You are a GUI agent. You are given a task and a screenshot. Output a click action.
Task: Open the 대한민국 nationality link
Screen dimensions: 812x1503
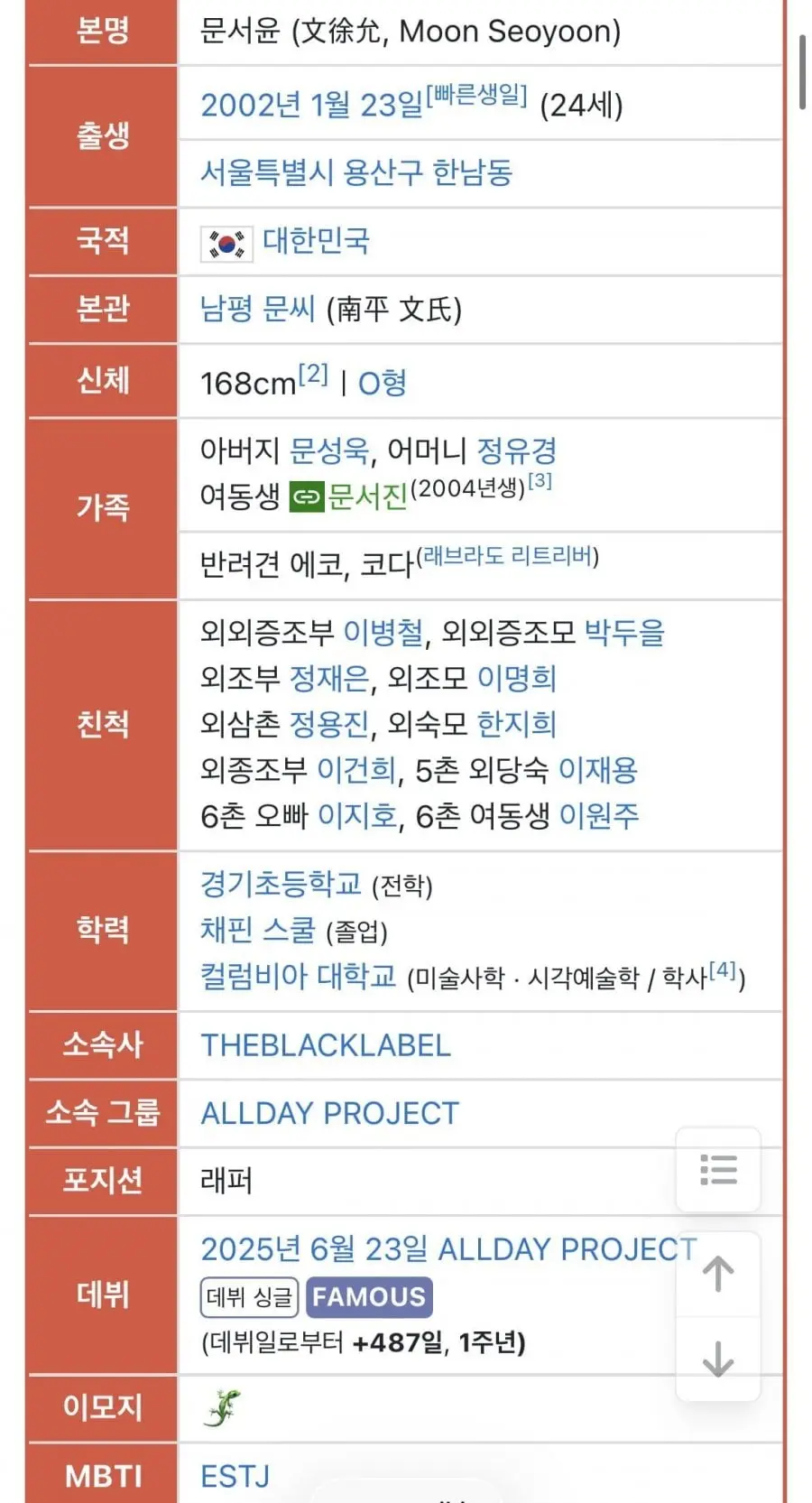tap(316, 241)
